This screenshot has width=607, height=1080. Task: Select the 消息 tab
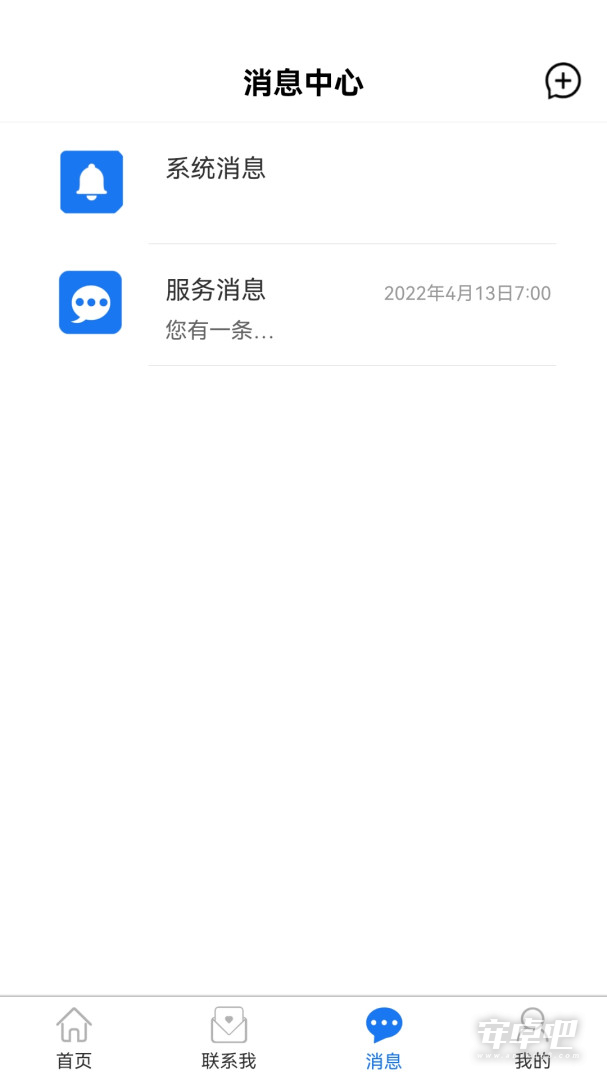click(384, 1037)
